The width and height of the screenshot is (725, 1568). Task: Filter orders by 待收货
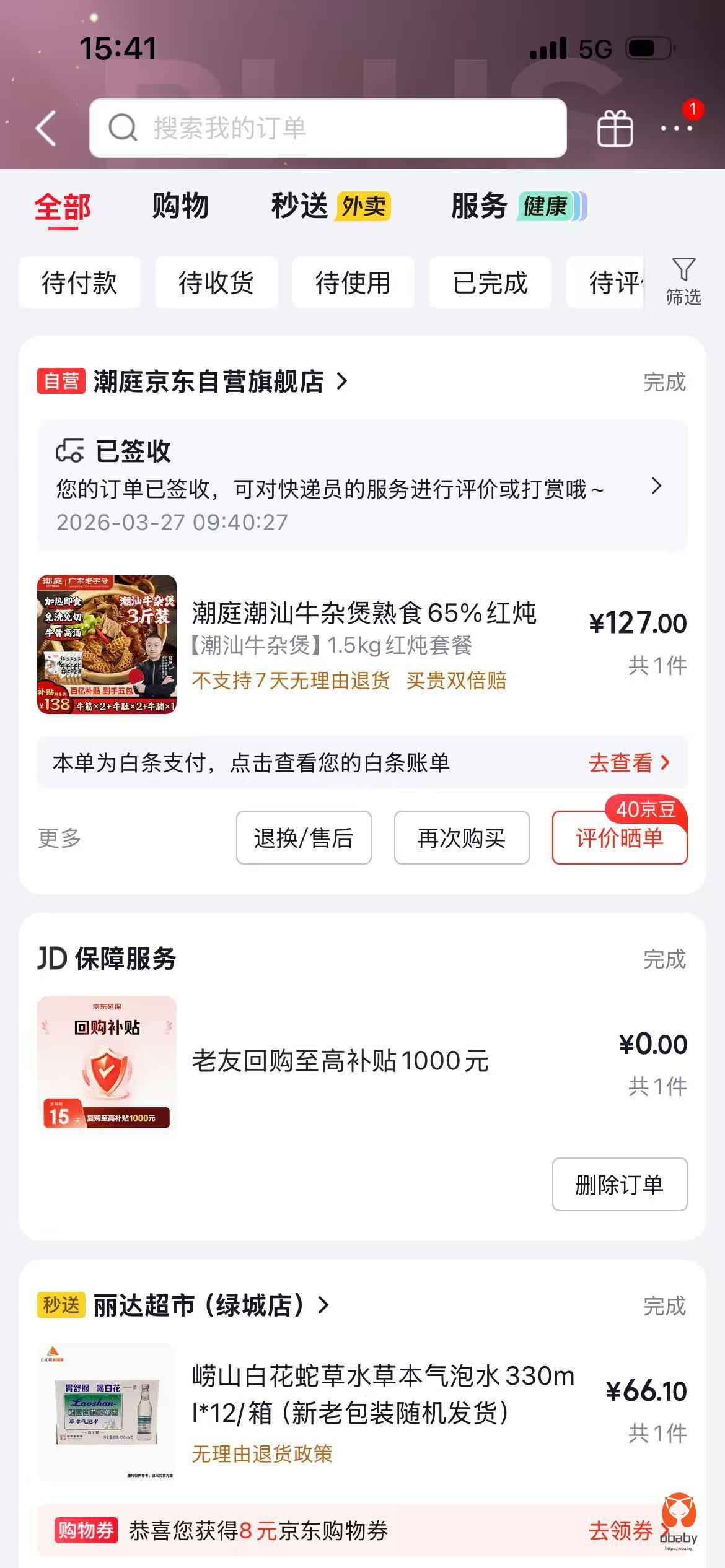tap(216, 282)
